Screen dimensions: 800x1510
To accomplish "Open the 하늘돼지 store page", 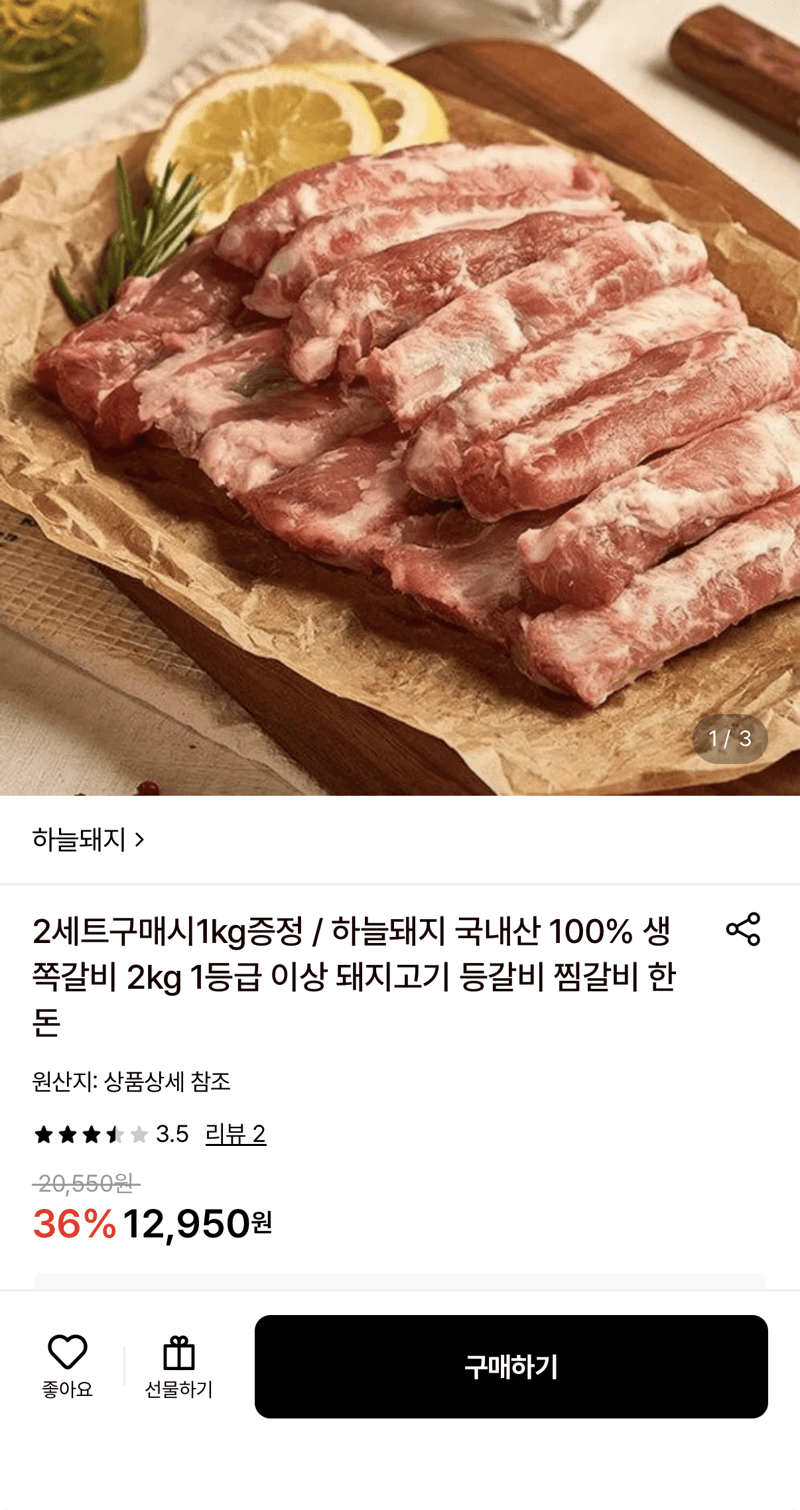I will tap(88, 840).
